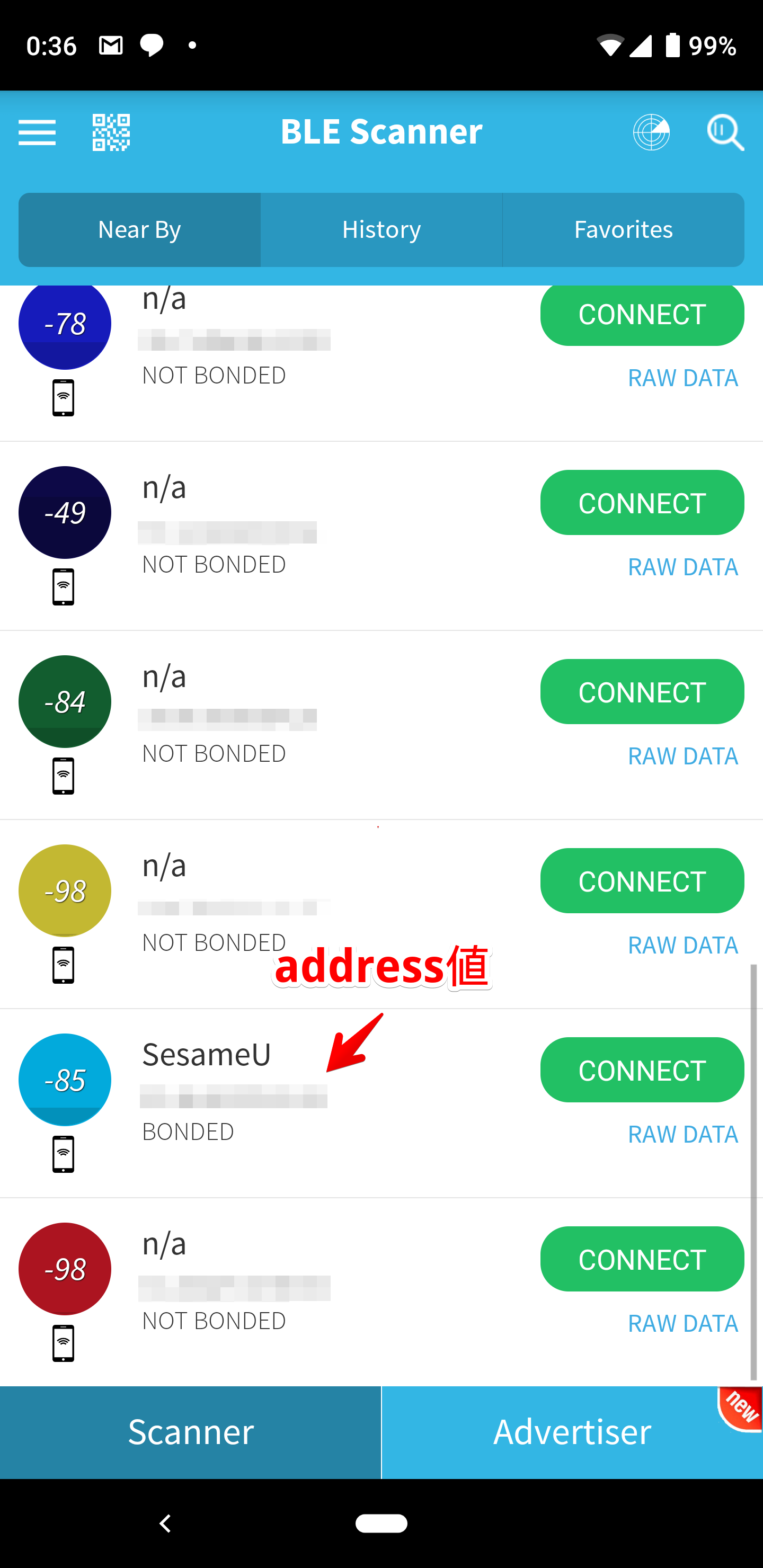Open the QR code scanner icon
The height and width of the screenshot is (1568, 763).
111,132
